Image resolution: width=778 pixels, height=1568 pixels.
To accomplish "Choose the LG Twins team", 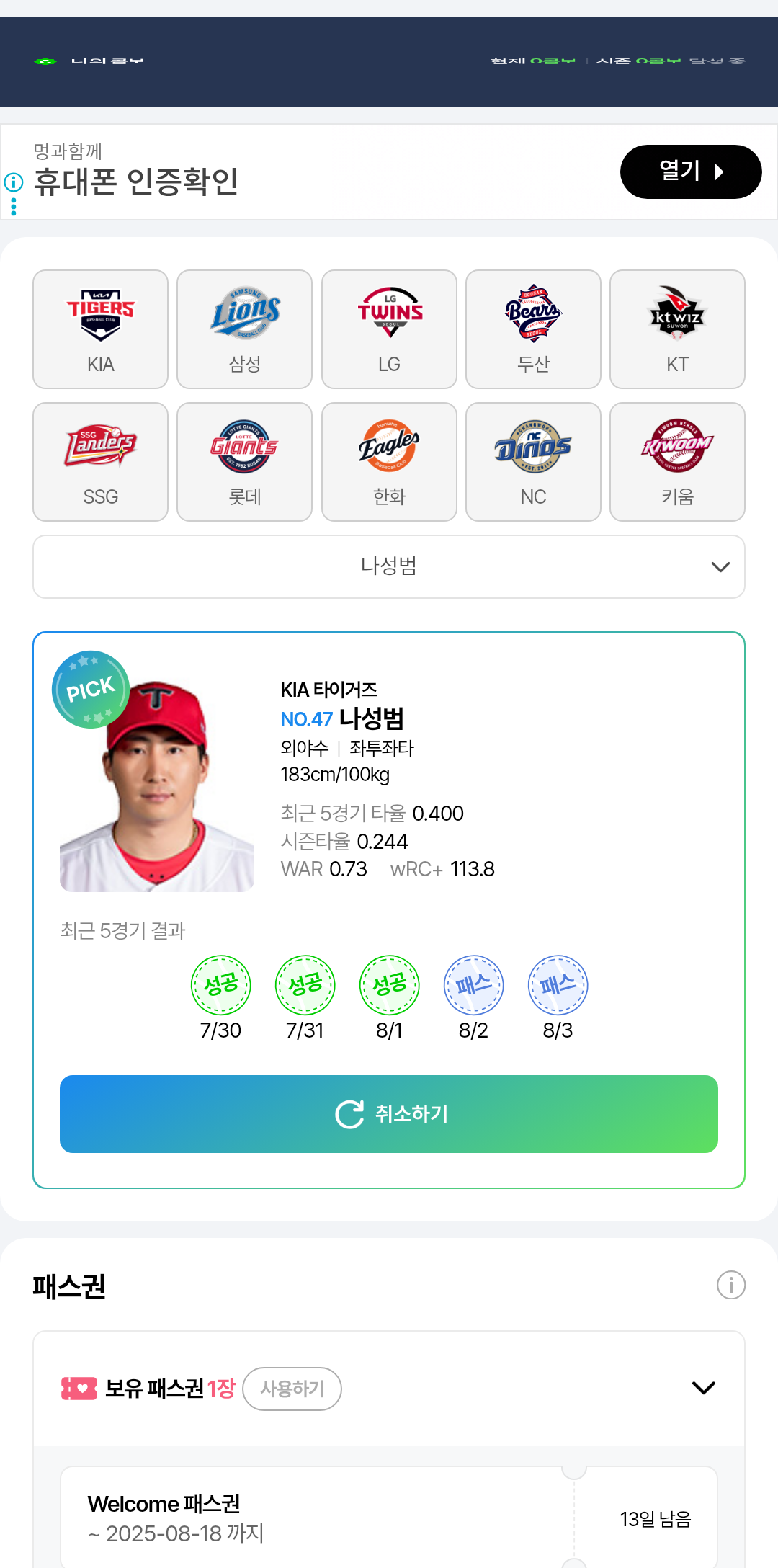I will pos(389,329).
